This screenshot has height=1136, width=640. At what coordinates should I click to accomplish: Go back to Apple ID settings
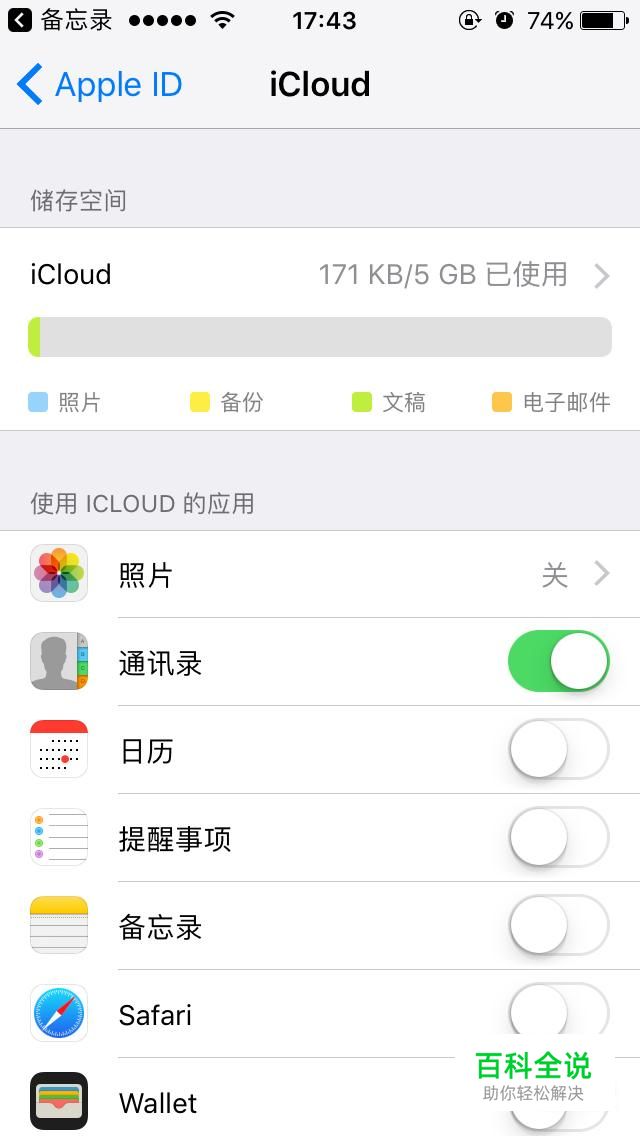point(100,85)
